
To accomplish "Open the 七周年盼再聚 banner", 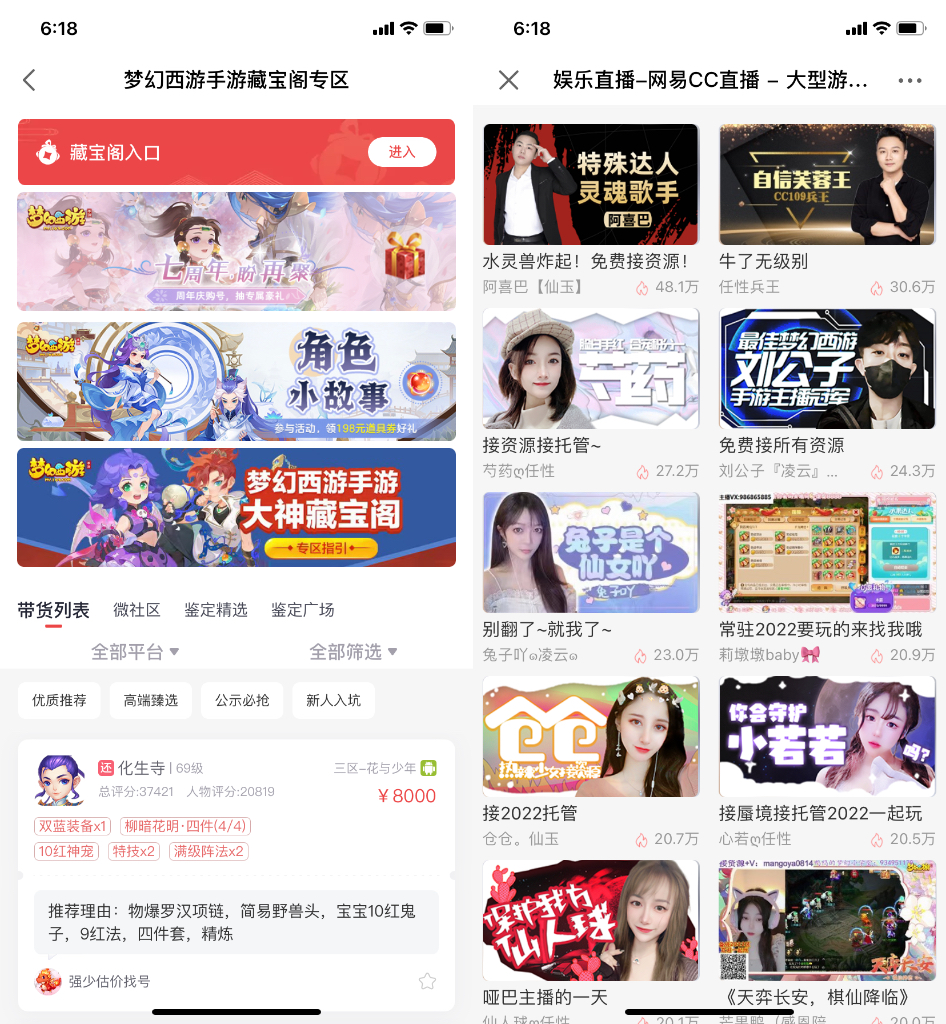I will pos(236,251).
